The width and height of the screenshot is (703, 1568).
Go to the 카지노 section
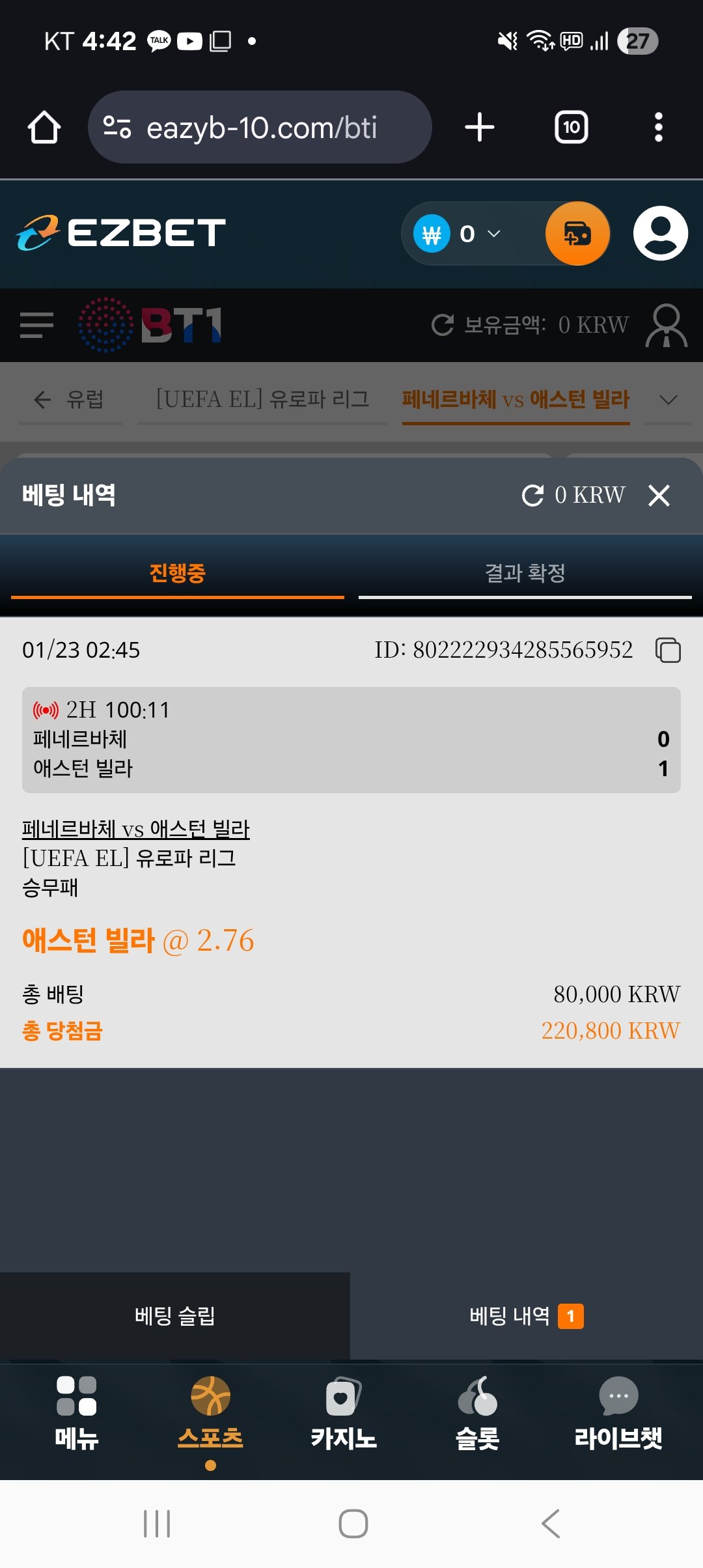point(343,1410)
